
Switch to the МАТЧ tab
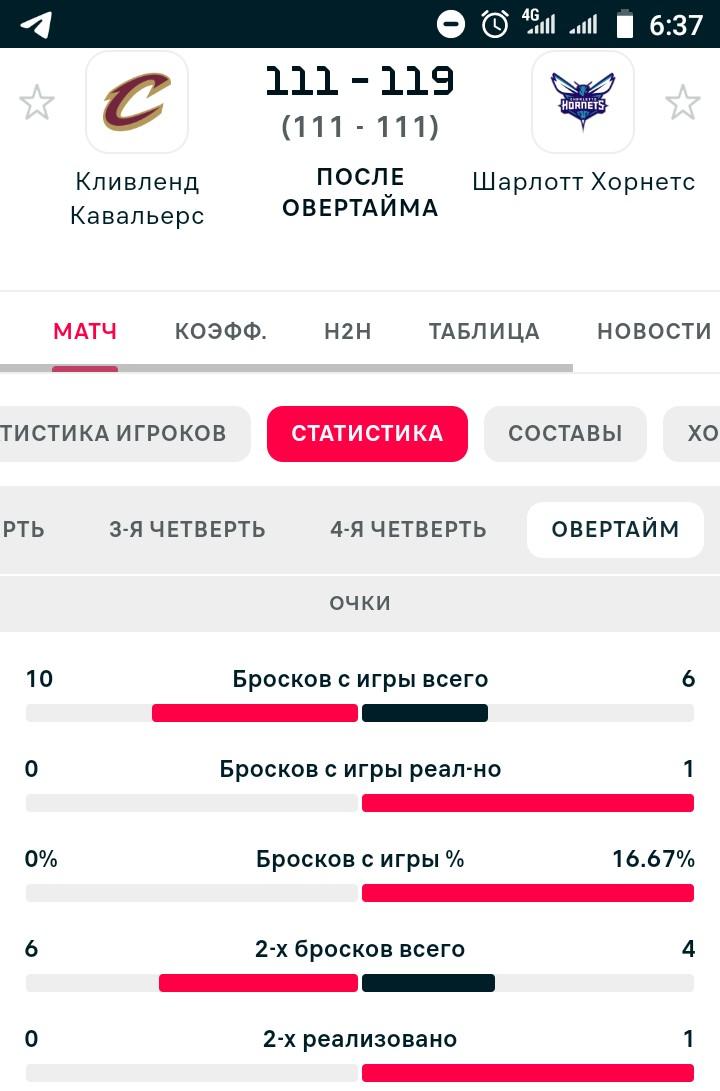coord(85,332)
